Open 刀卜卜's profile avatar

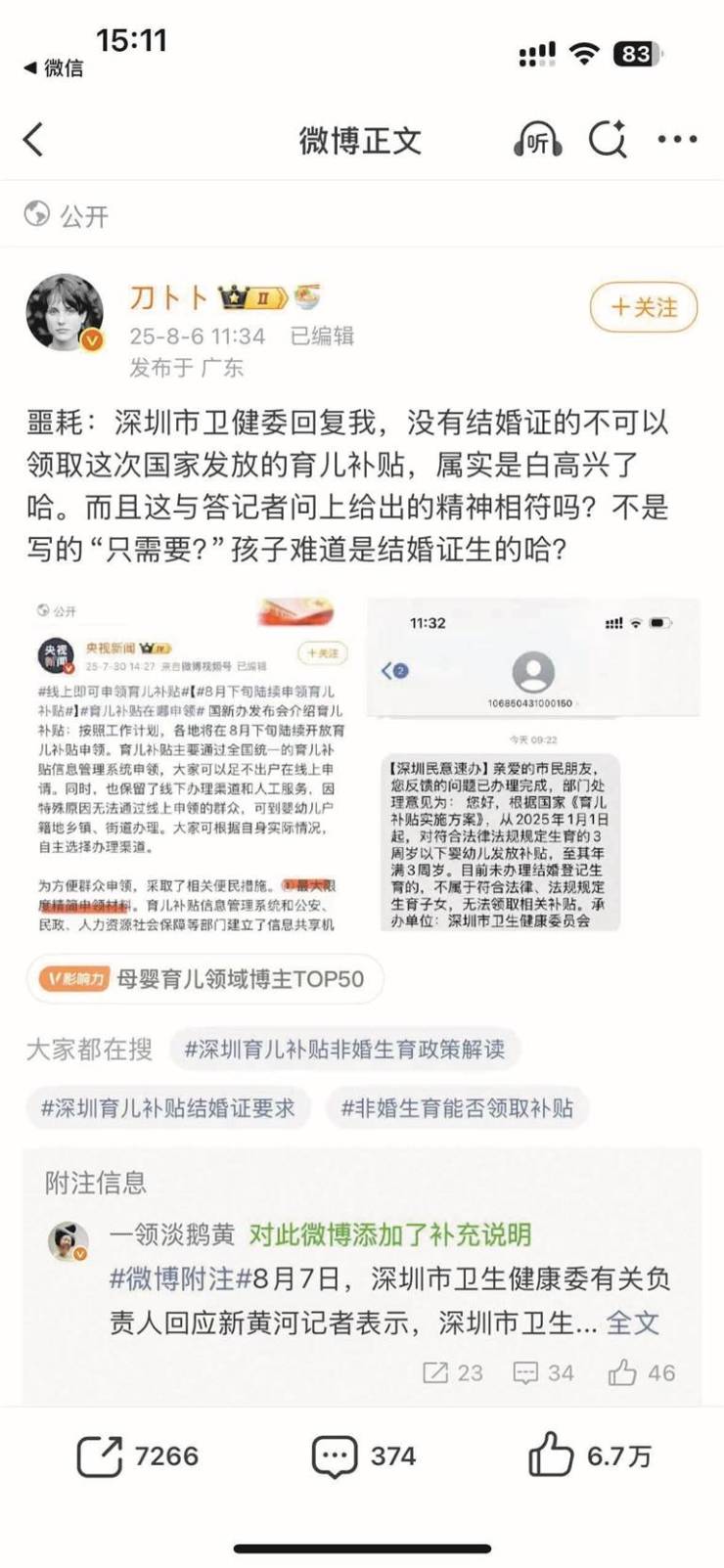tap(65, 313)
